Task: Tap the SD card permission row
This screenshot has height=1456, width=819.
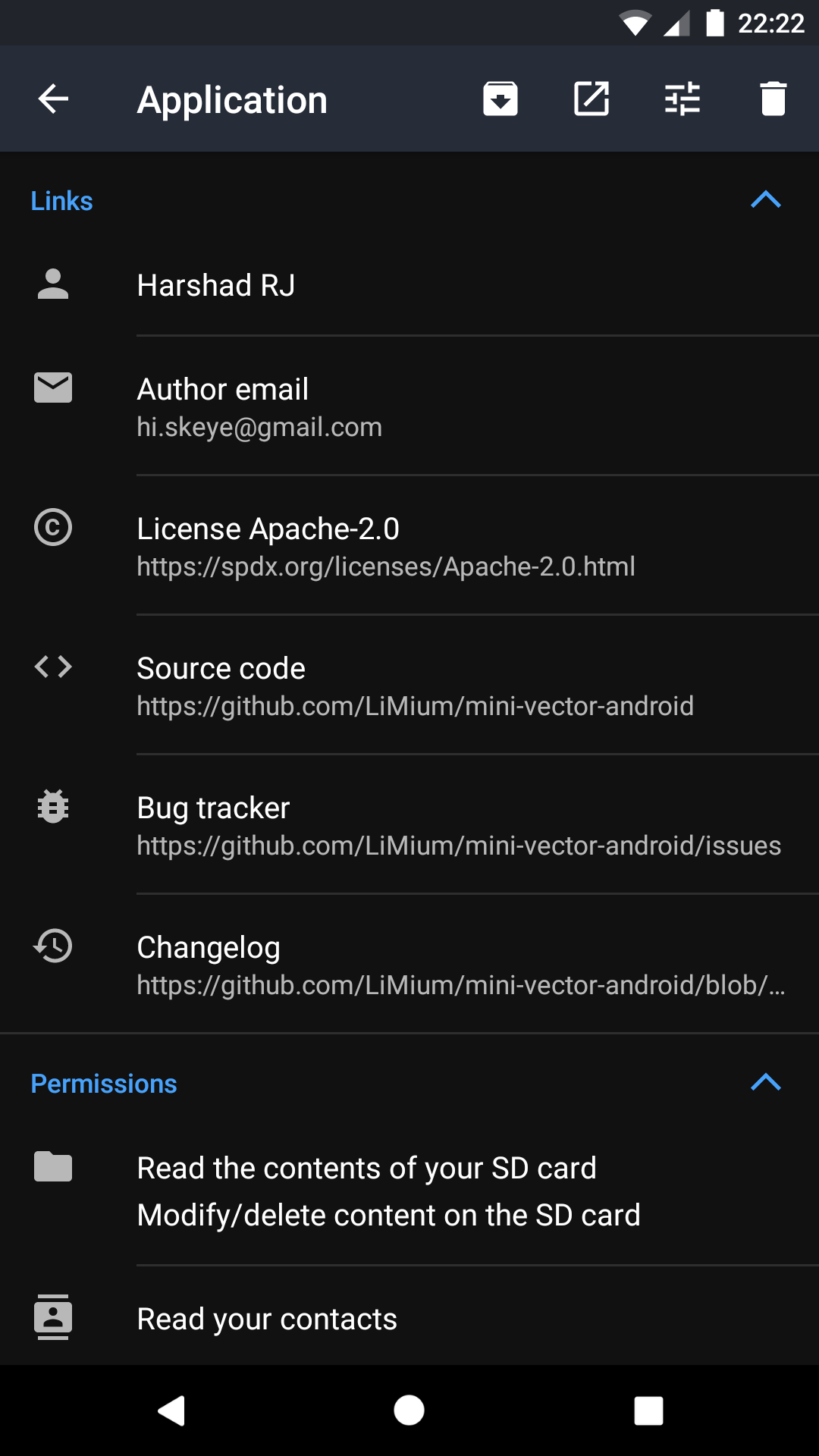Action: click(409, 1191)
